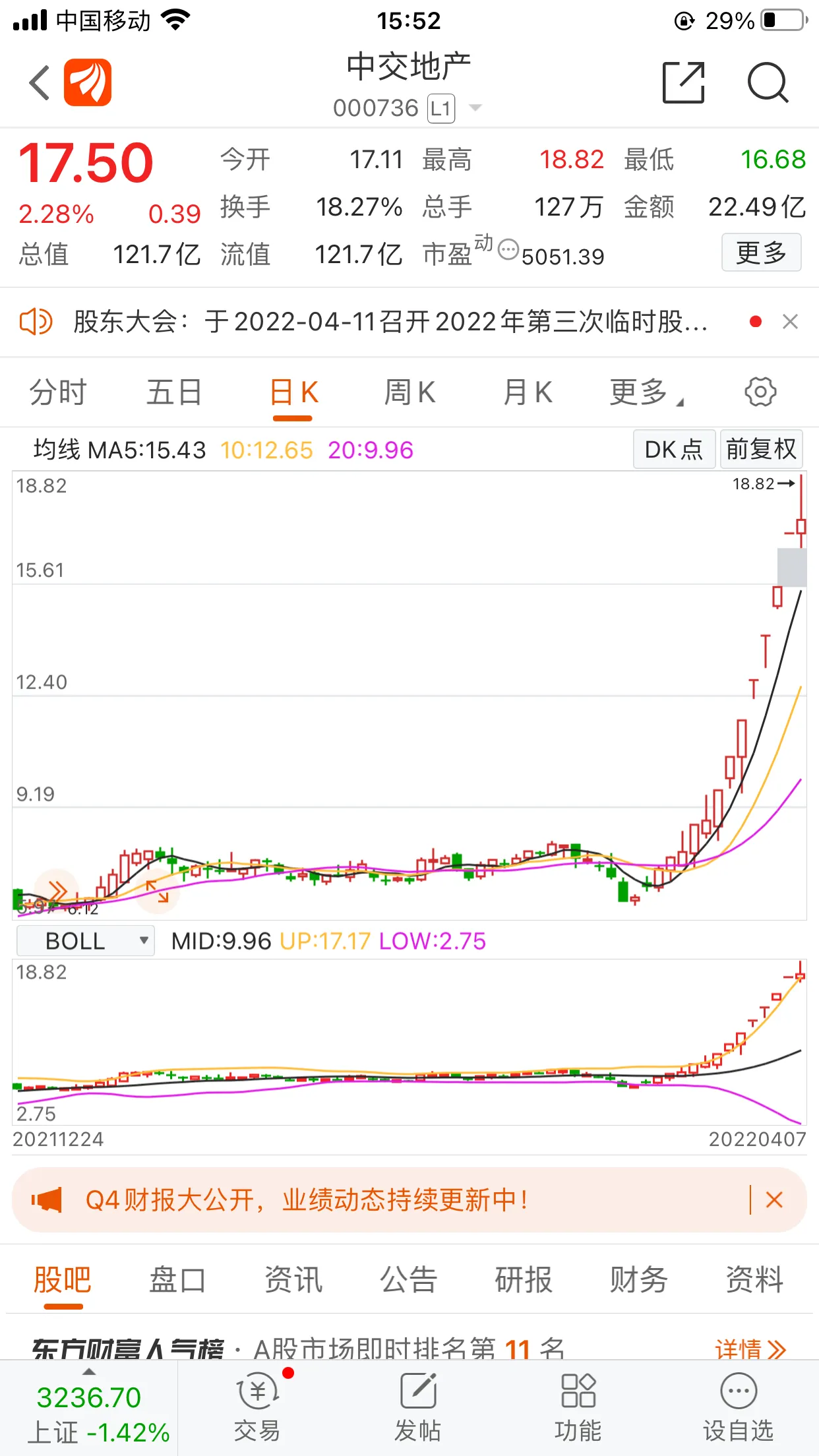
Task: Close the 股东大会 announcement banner
Action: click(x=790, y=322)
